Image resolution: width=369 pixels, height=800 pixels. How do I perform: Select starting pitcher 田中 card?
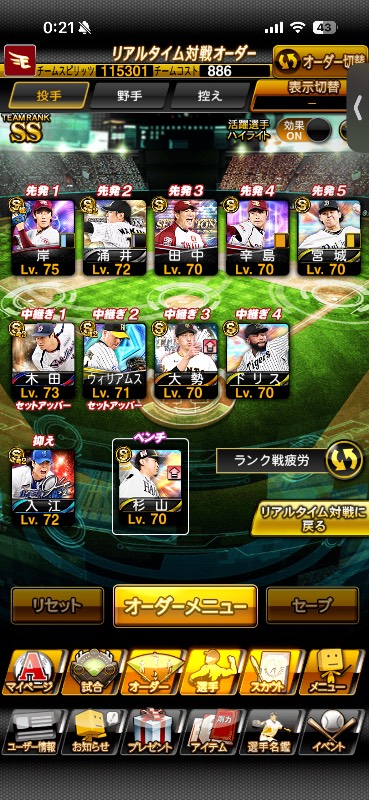click(x=186, y=238)
